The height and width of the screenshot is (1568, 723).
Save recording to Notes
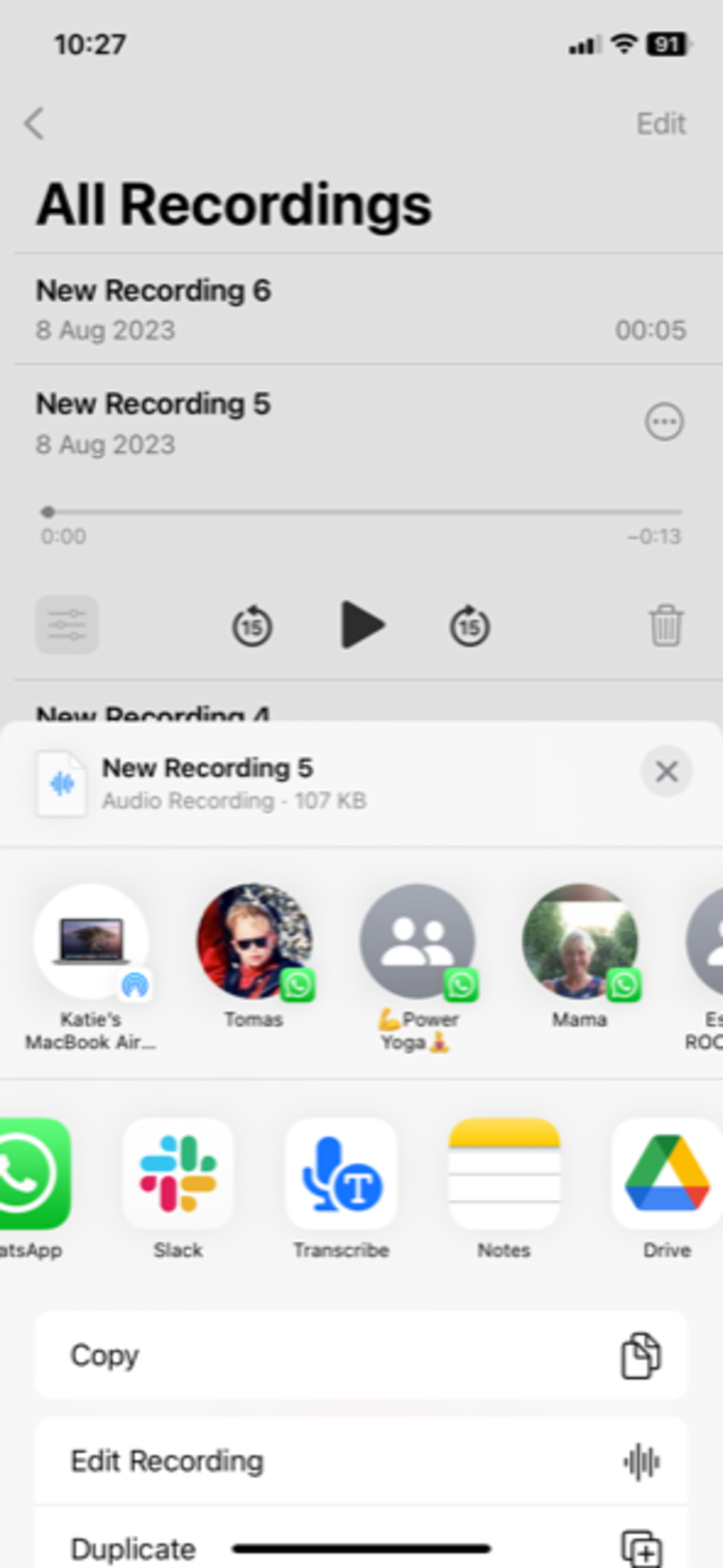[504, 1175]
